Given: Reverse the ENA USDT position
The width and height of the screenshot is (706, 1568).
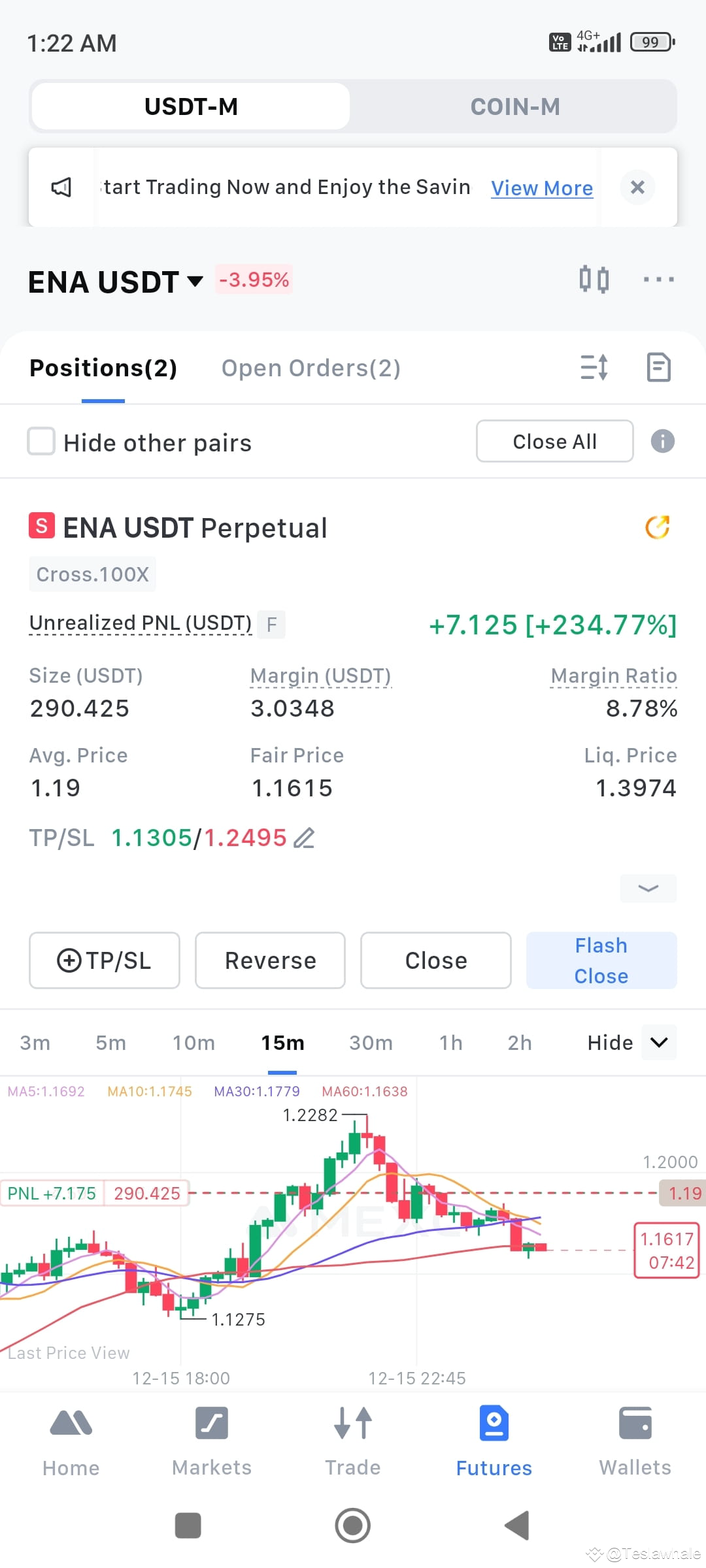Looking at the screenshot, I should pos(270,960).
